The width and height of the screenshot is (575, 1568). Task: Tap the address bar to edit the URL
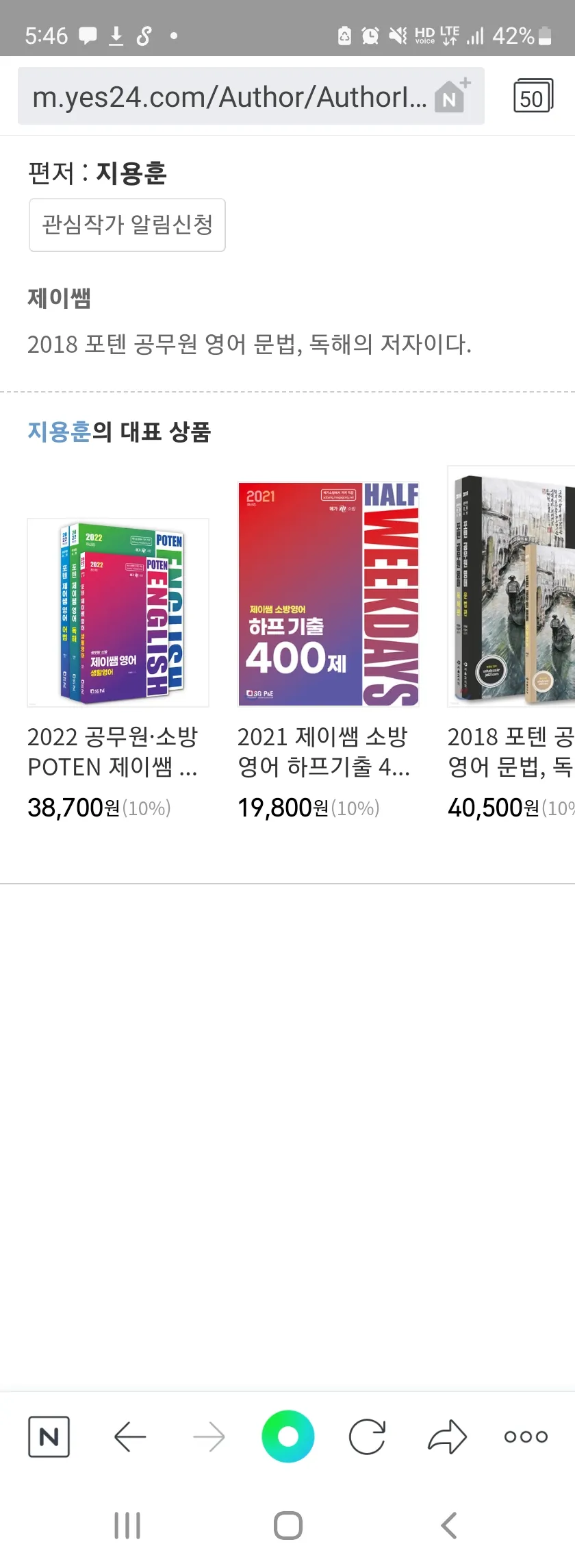[x=226, y=96]
